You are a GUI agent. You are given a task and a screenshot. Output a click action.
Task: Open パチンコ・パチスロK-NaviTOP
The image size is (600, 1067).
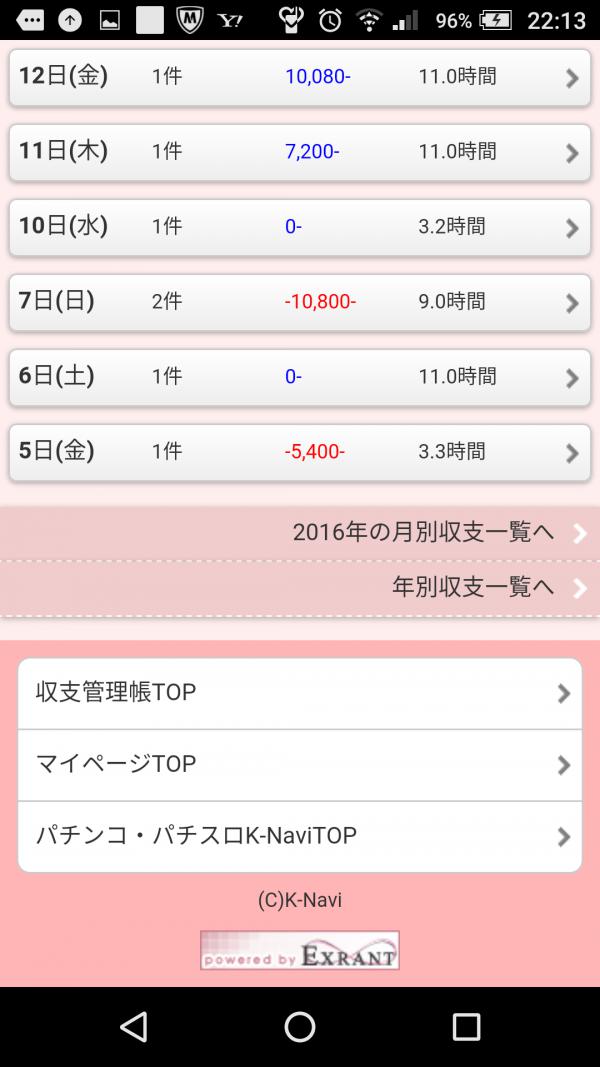pyautogui.click(x=299, y=836)
